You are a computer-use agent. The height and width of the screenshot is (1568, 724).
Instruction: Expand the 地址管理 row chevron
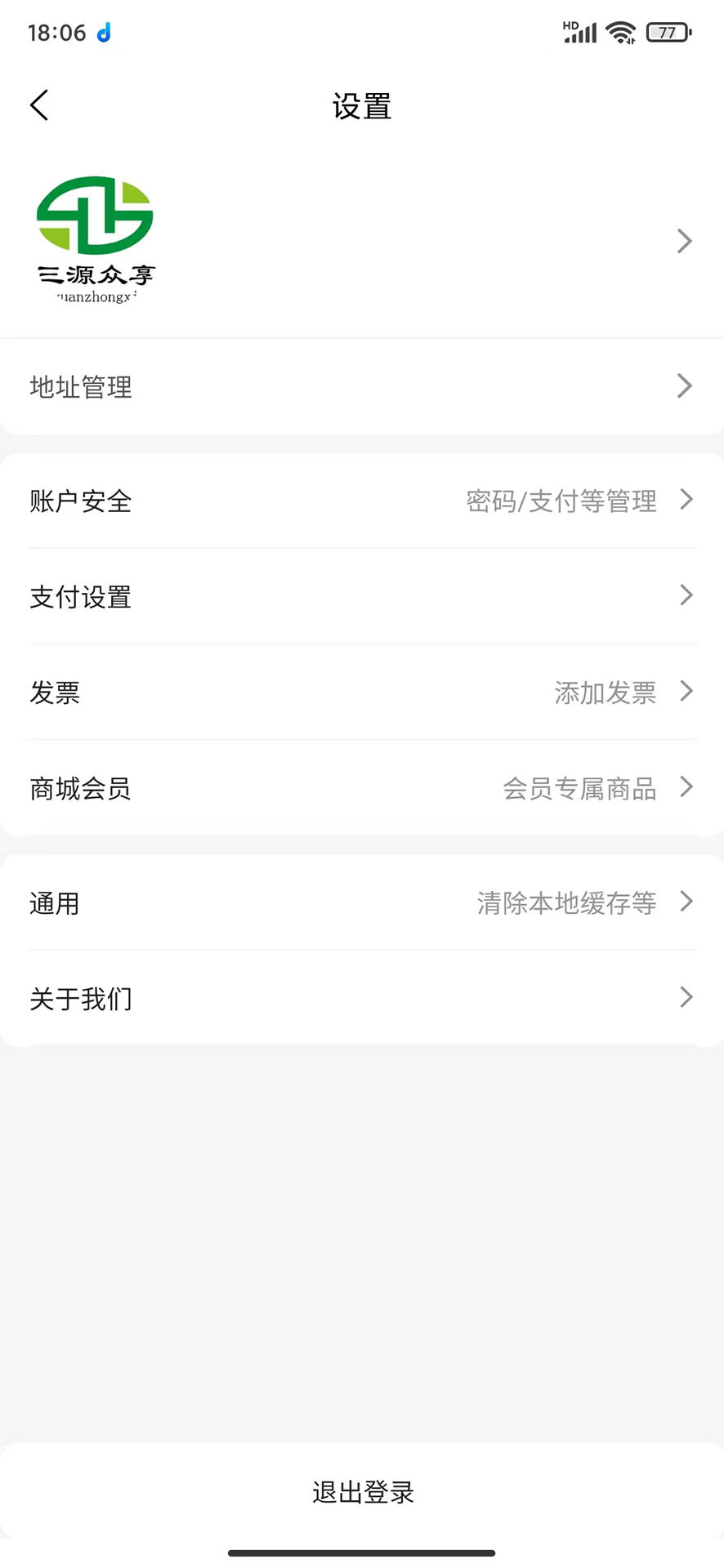point(684,385)
